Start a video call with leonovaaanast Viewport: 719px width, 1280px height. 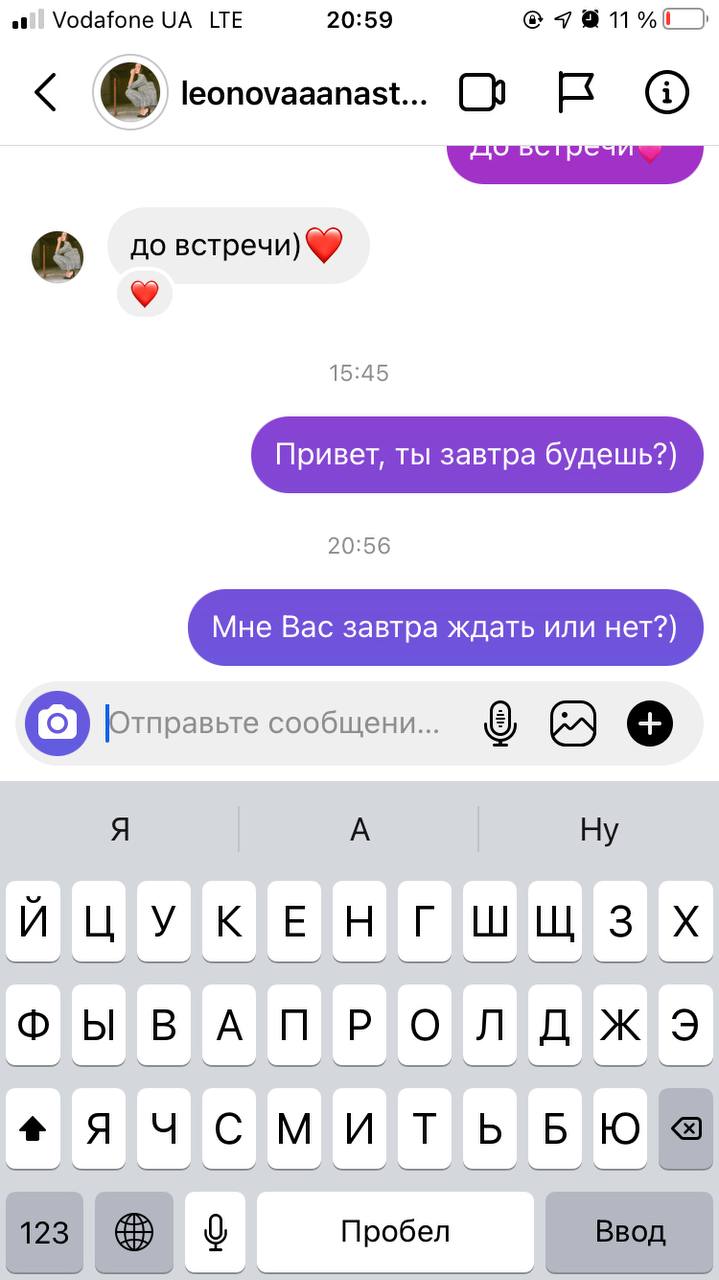coord(482,93)
